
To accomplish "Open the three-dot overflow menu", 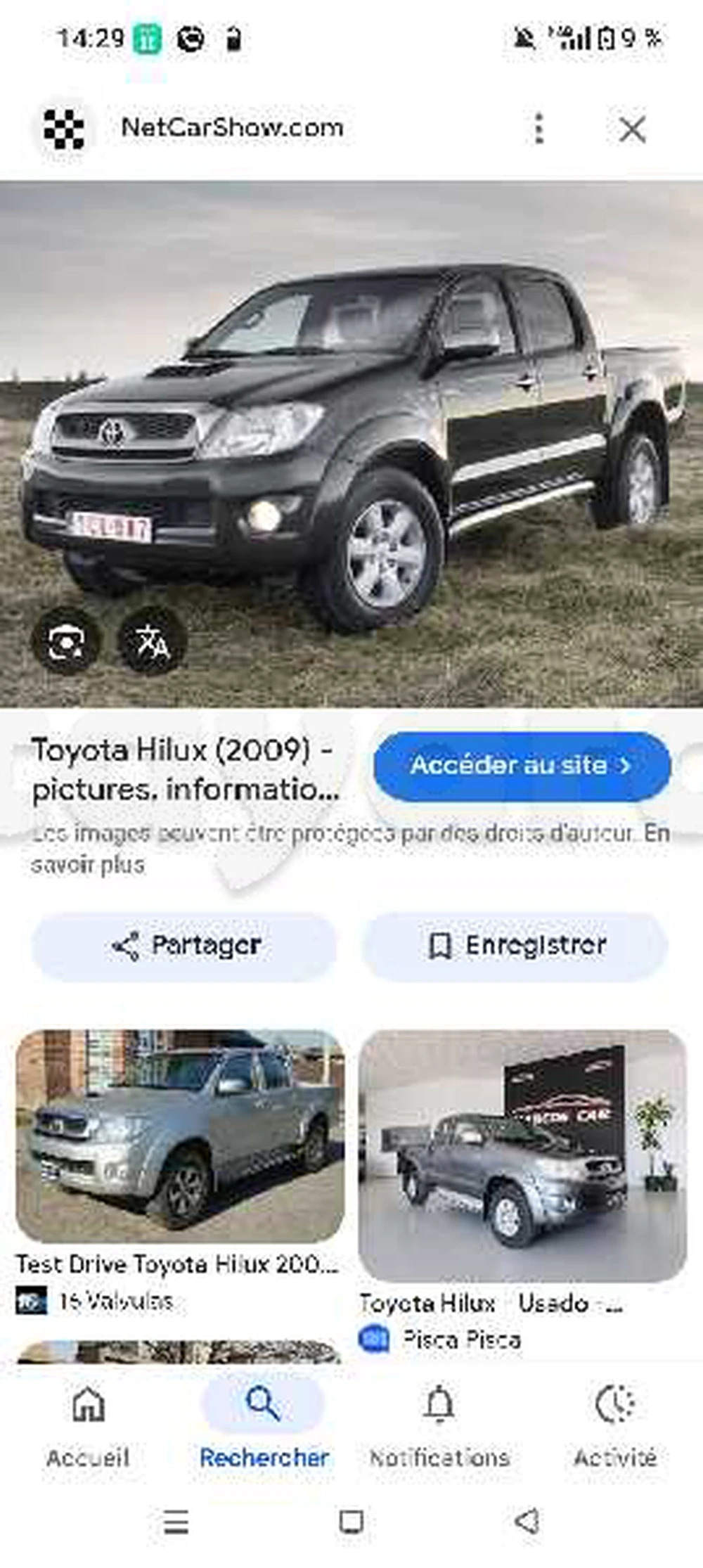I will [x=539, y=127].
